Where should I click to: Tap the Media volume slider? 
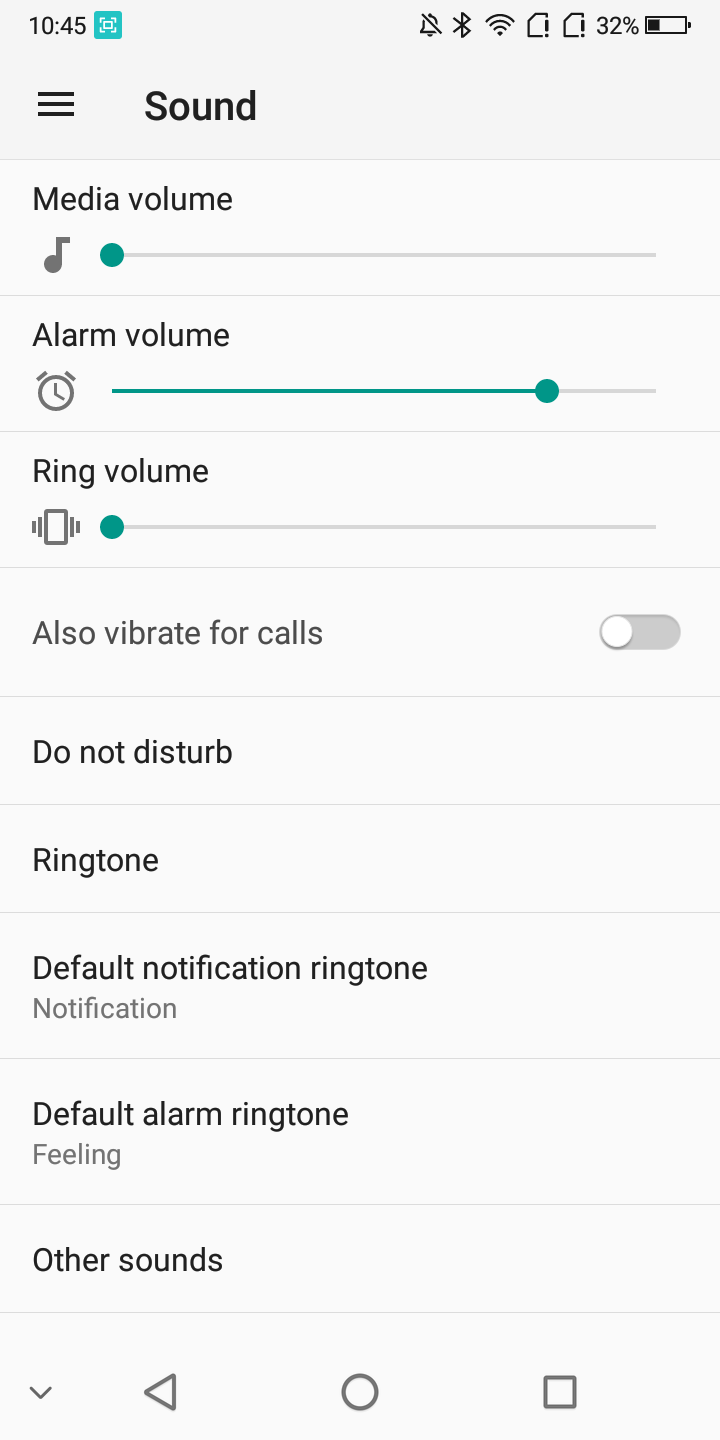384,256
